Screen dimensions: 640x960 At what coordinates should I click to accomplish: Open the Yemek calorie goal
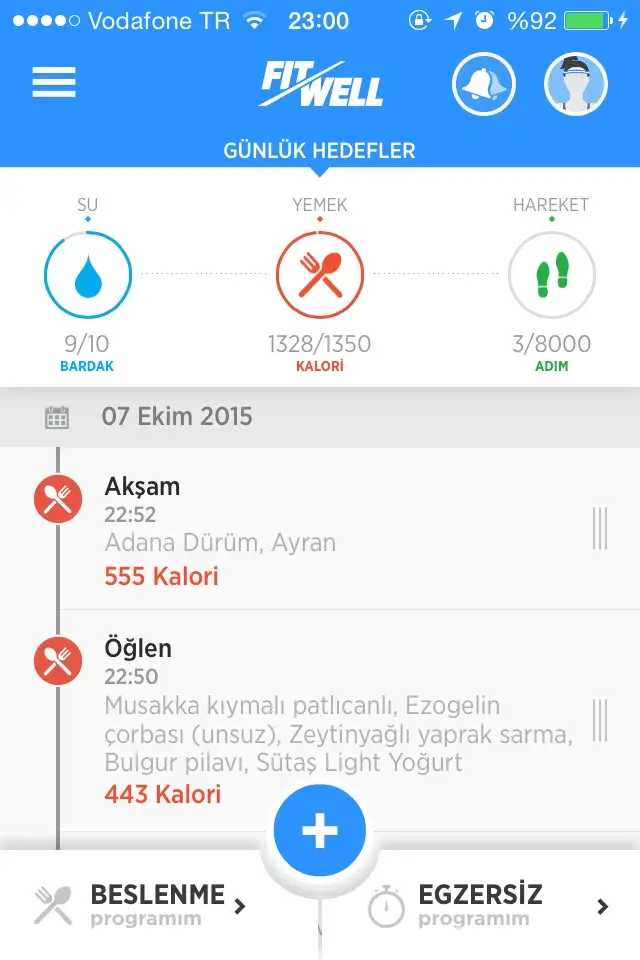tap(320, 275)
